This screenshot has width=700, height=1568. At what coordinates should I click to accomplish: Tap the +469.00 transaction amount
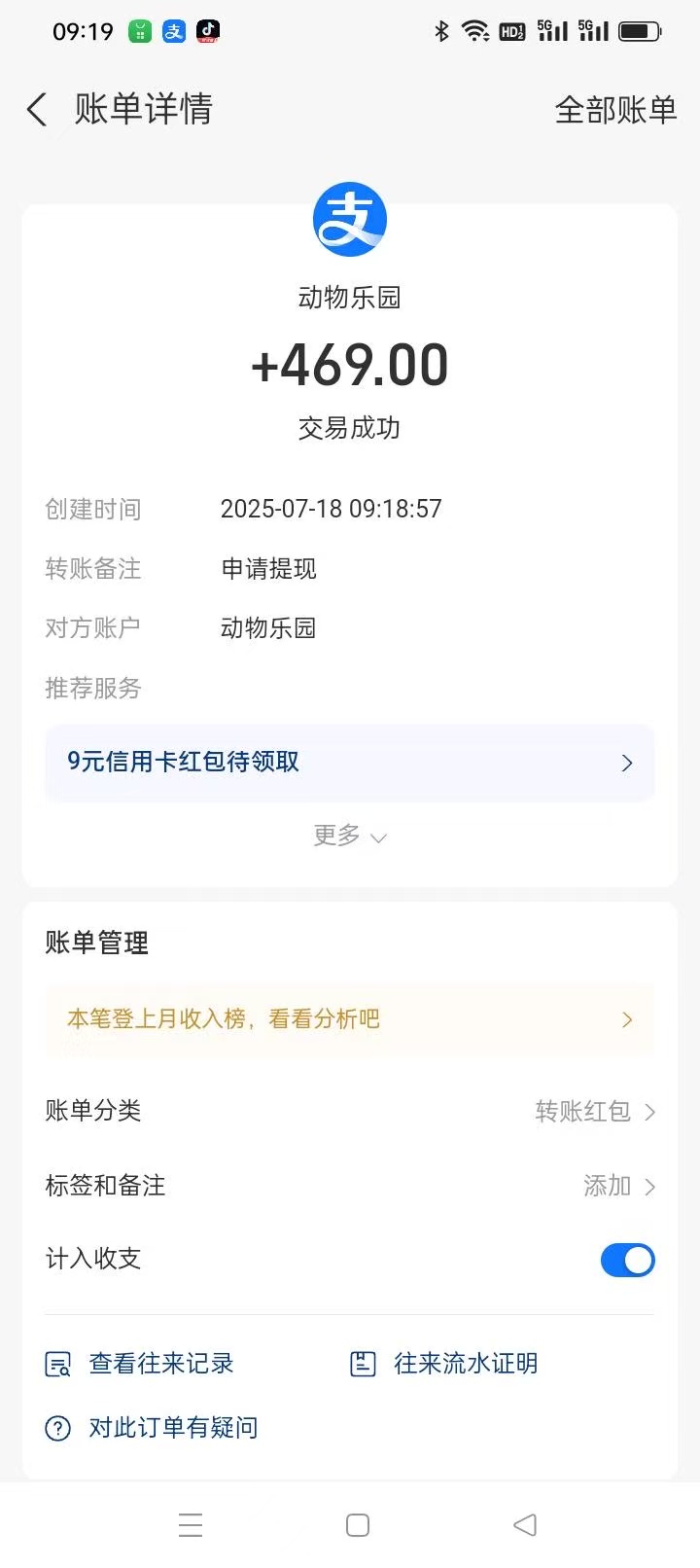tap(349, 364)
